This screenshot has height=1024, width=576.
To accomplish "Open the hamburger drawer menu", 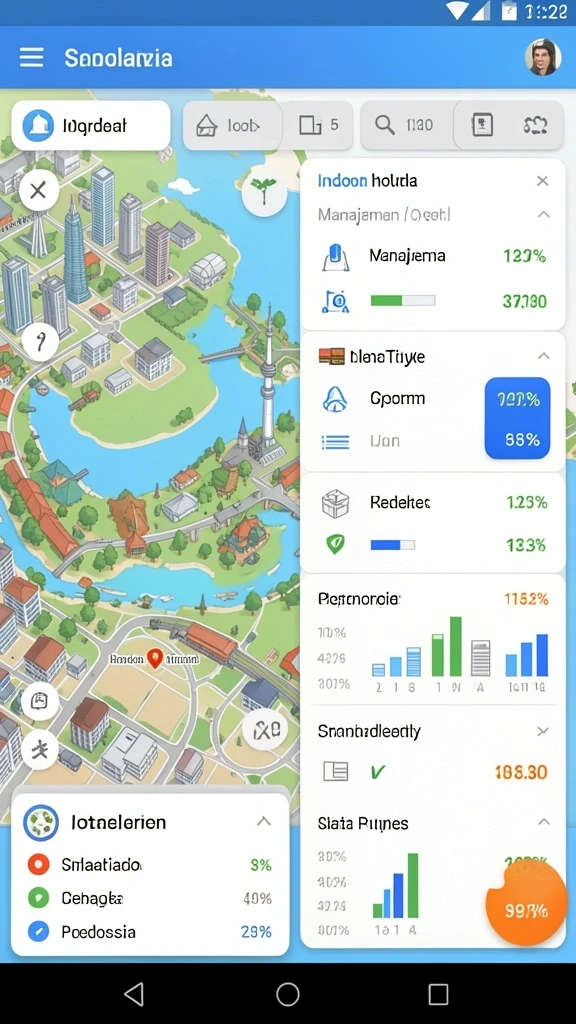I will coord(31,57).
